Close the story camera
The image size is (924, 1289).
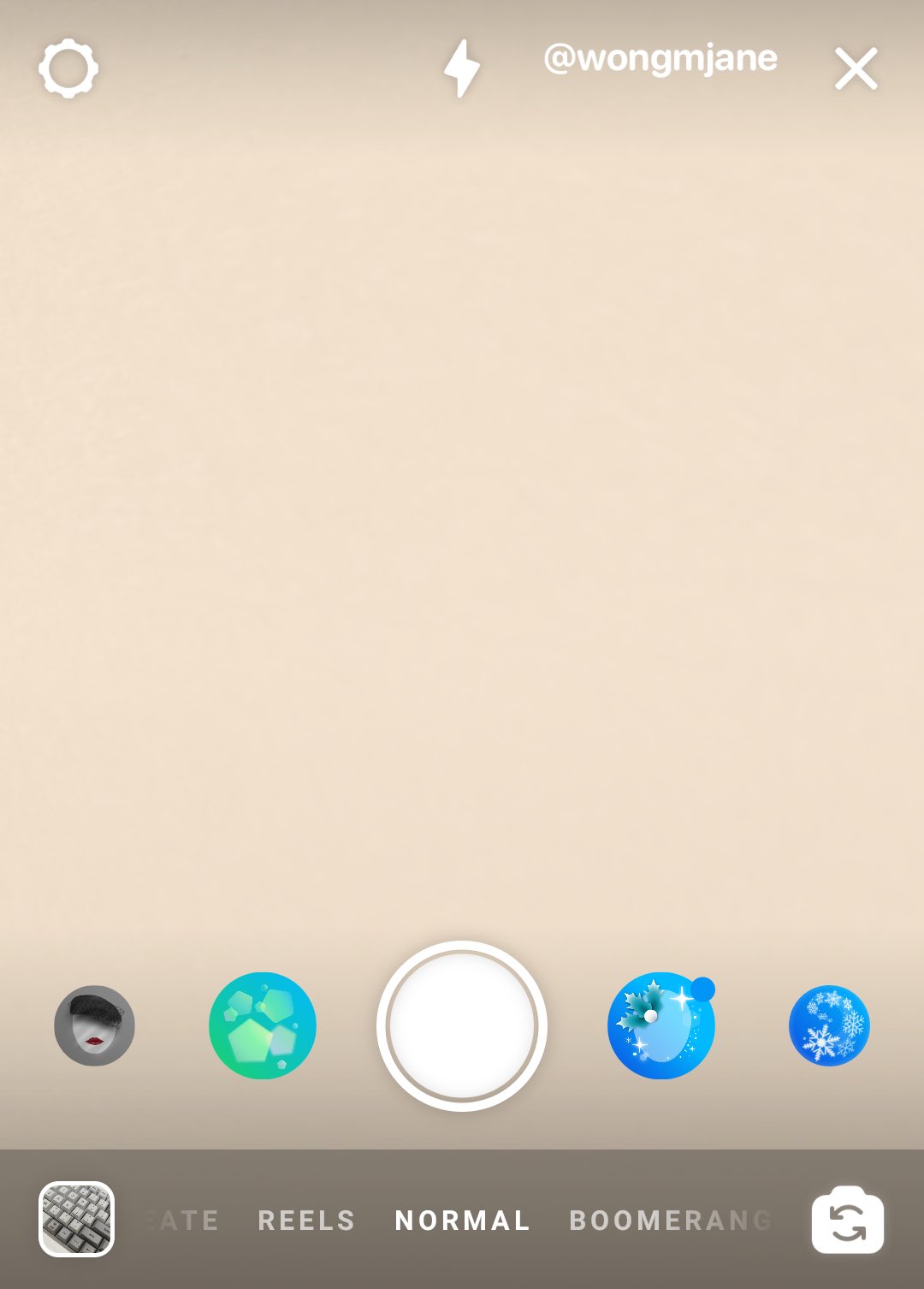(x=856, y=68)
